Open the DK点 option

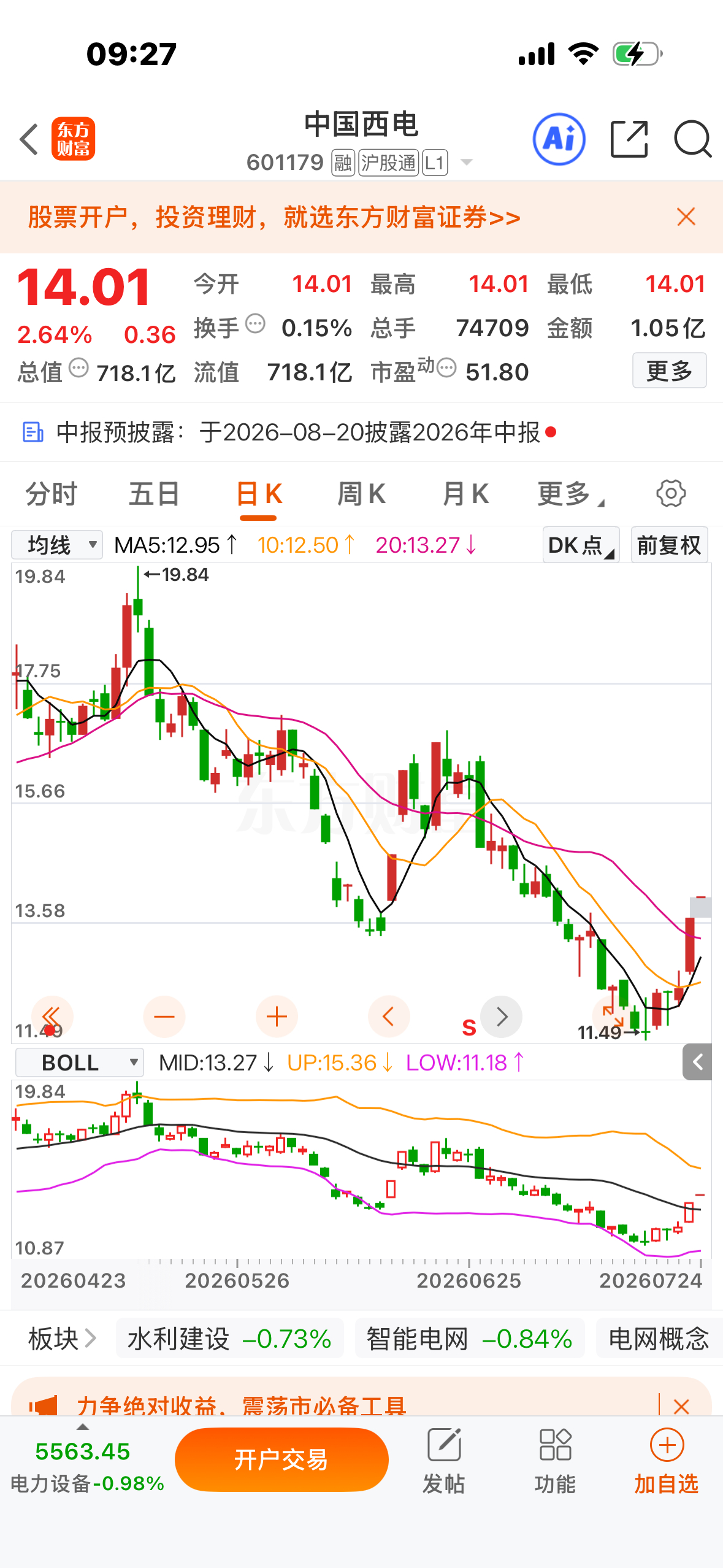point(581,545)
